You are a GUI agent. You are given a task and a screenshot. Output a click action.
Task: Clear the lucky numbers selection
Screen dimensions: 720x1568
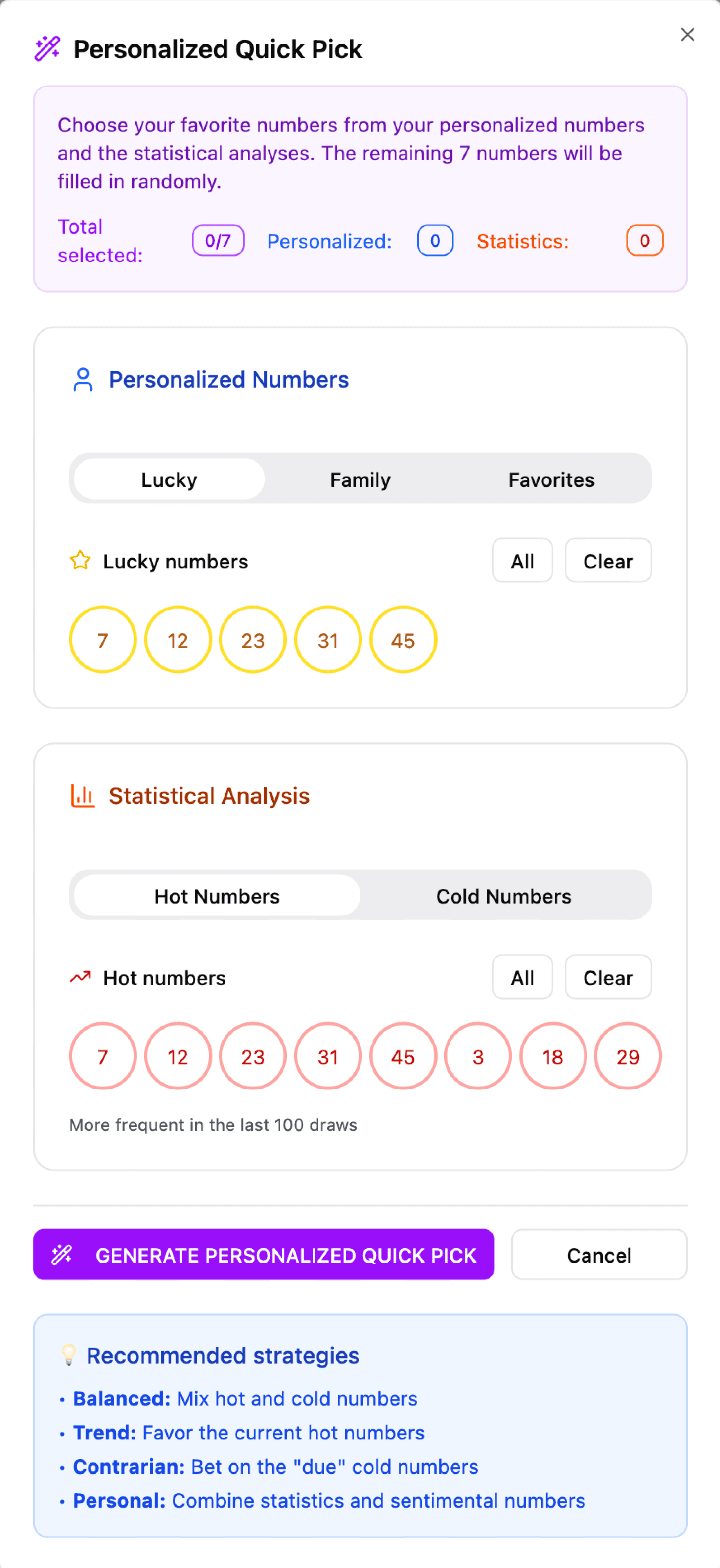pos(608,560)
